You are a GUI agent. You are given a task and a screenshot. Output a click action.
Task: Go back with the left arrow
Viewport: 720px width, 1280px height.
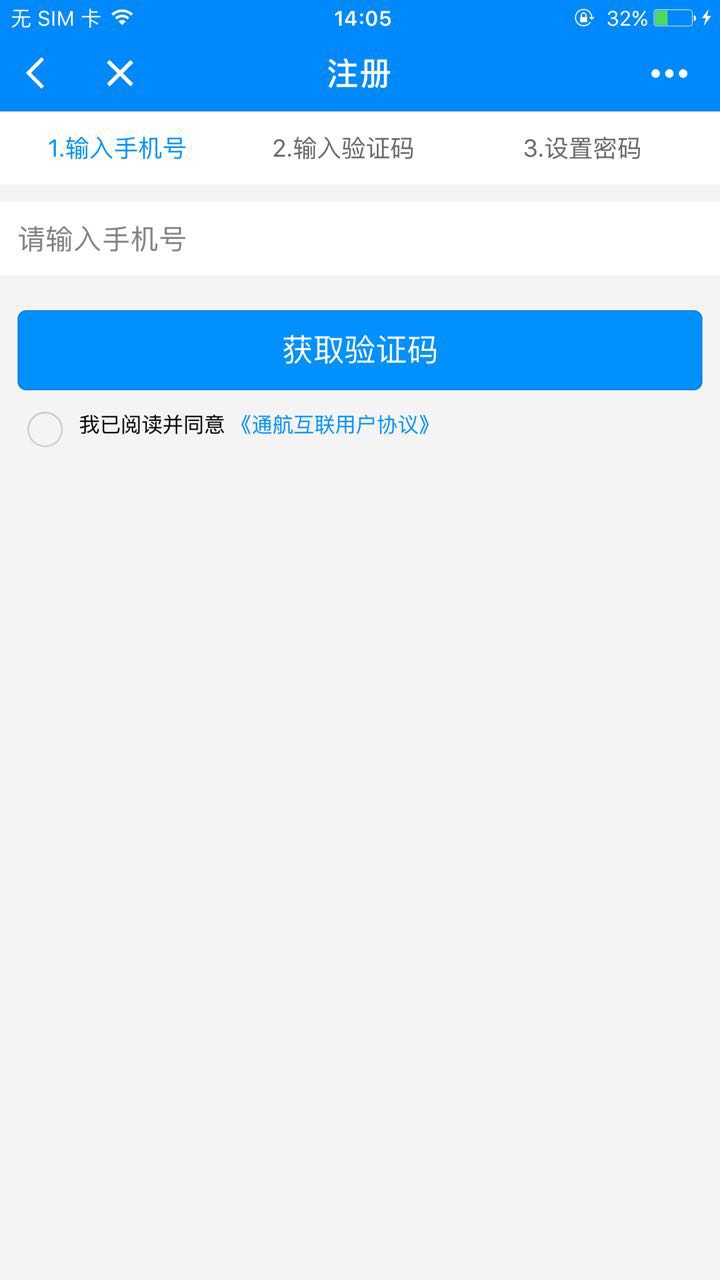point(36,73)
